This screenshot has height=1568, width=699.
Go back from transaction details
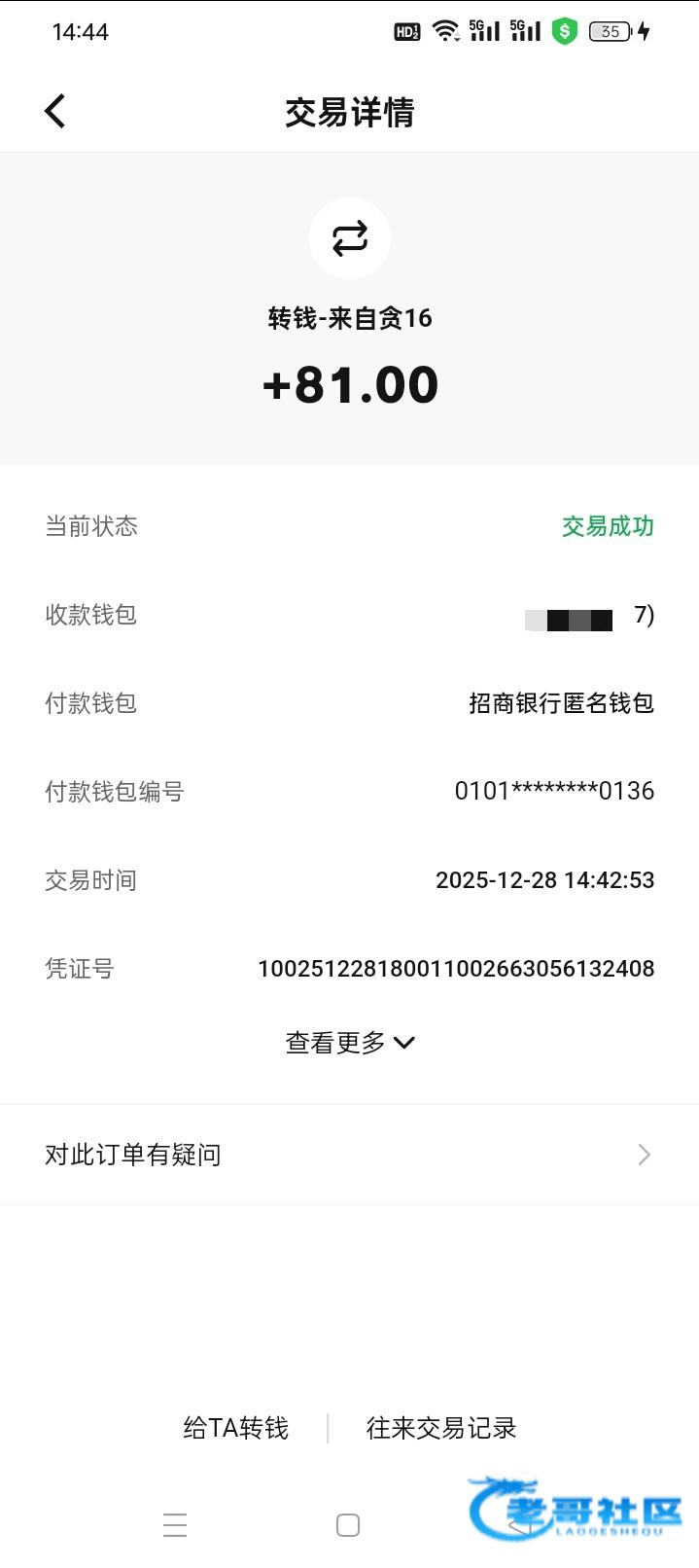(55, 111)
